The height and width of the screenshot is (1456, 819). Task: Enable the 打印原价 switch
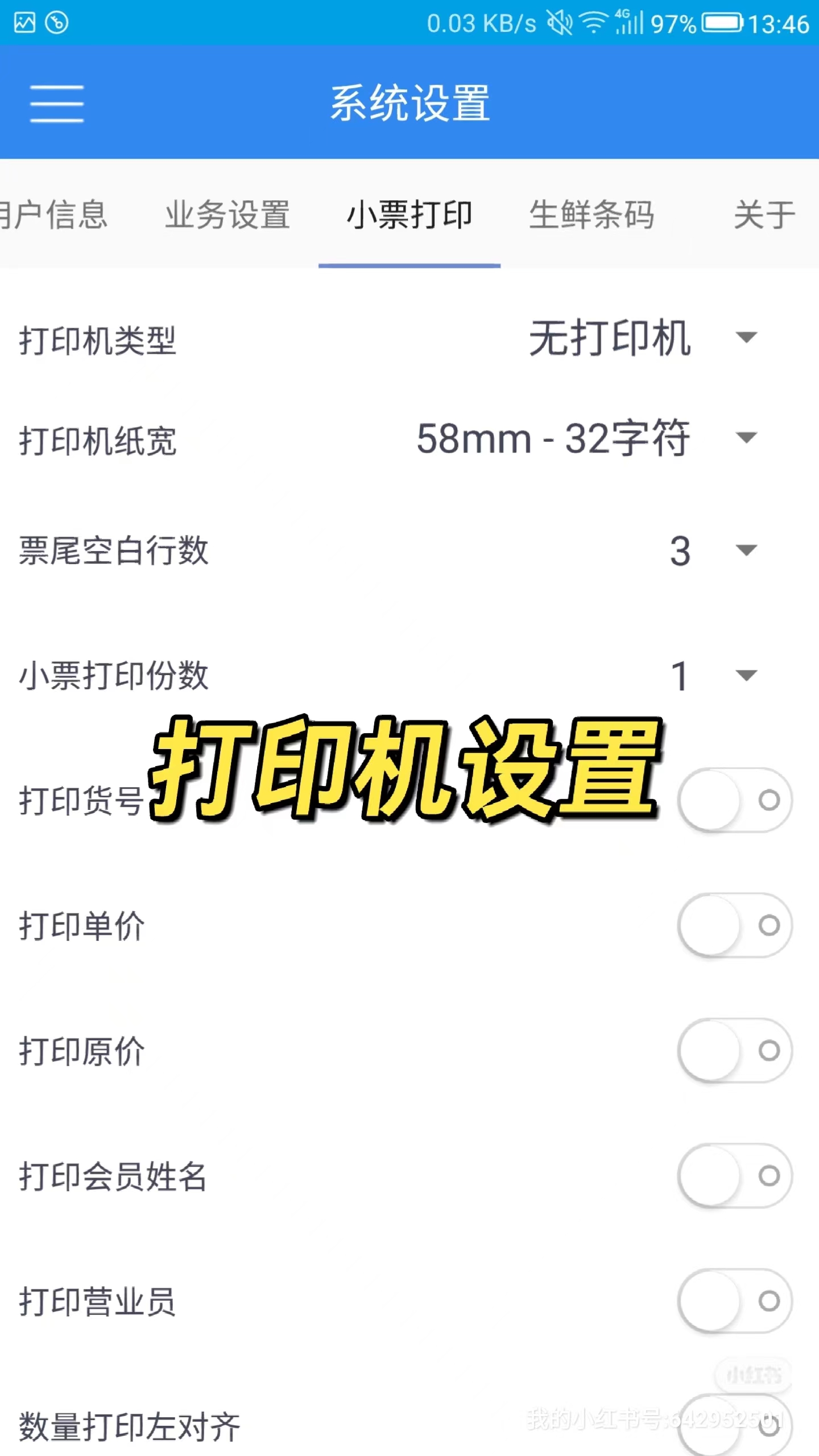coord(734,1051)
